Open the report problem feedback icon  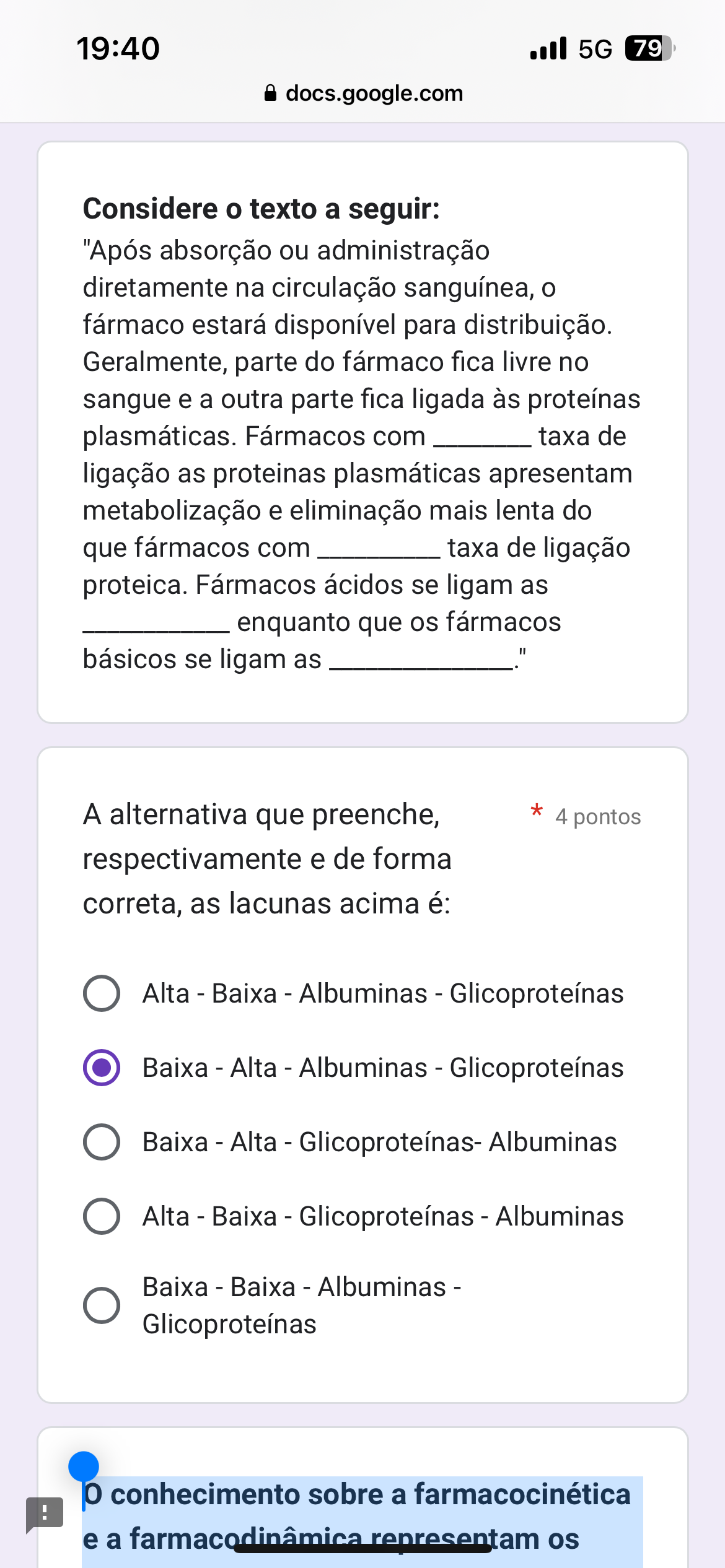[x=45, y=1514]
